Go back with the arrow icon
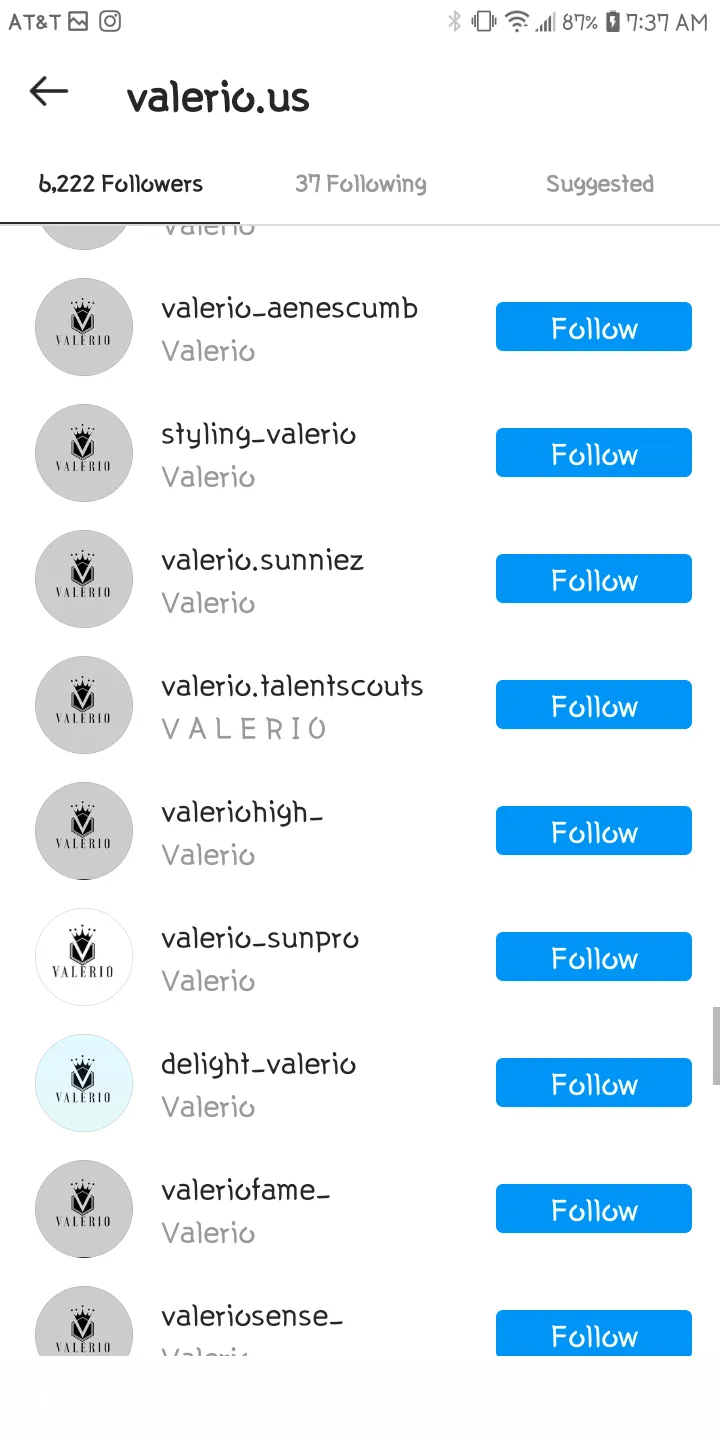 tap(48, 92)
